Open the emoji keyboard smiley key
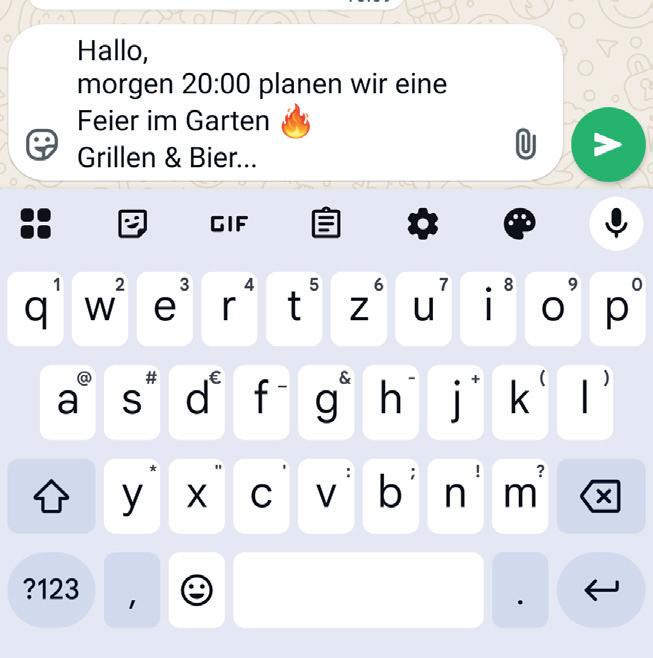Screen dimensions: 653x658 click(197, 590)
